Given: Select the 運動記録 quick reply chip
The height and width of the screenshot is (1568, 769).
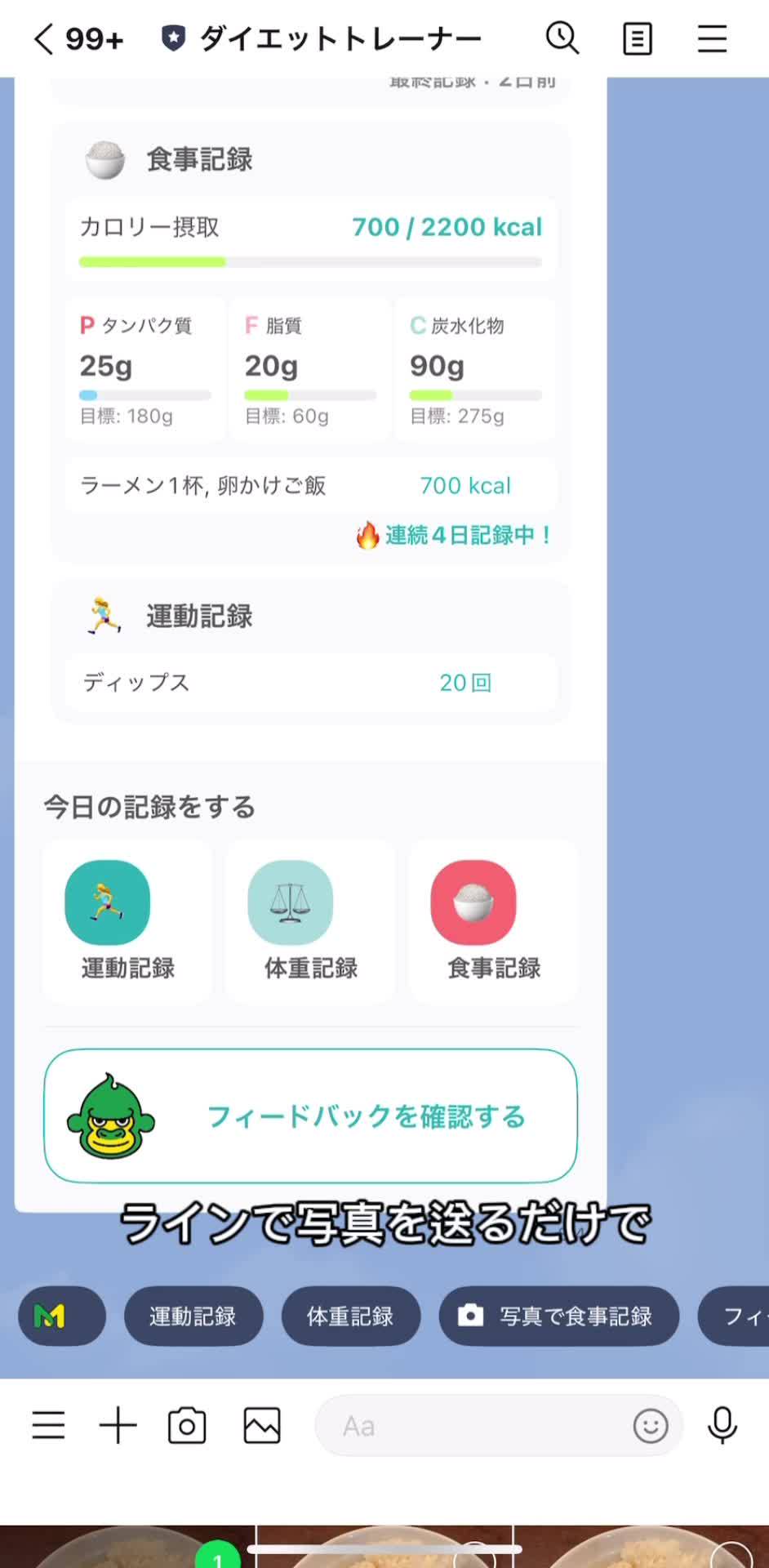Looking at the screenshot, I should click(193, 1316).
